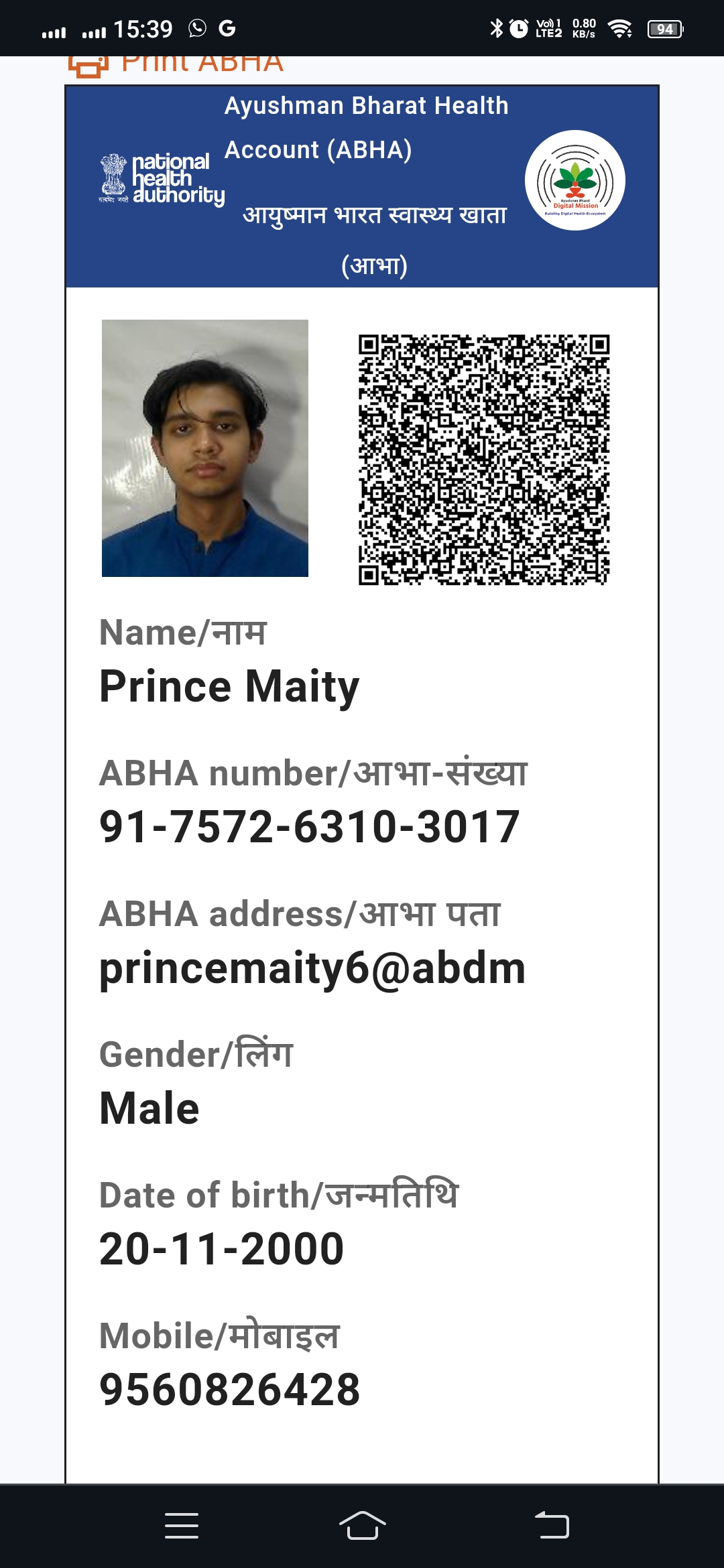Tap the Print ABHA link

coord(176,66)
